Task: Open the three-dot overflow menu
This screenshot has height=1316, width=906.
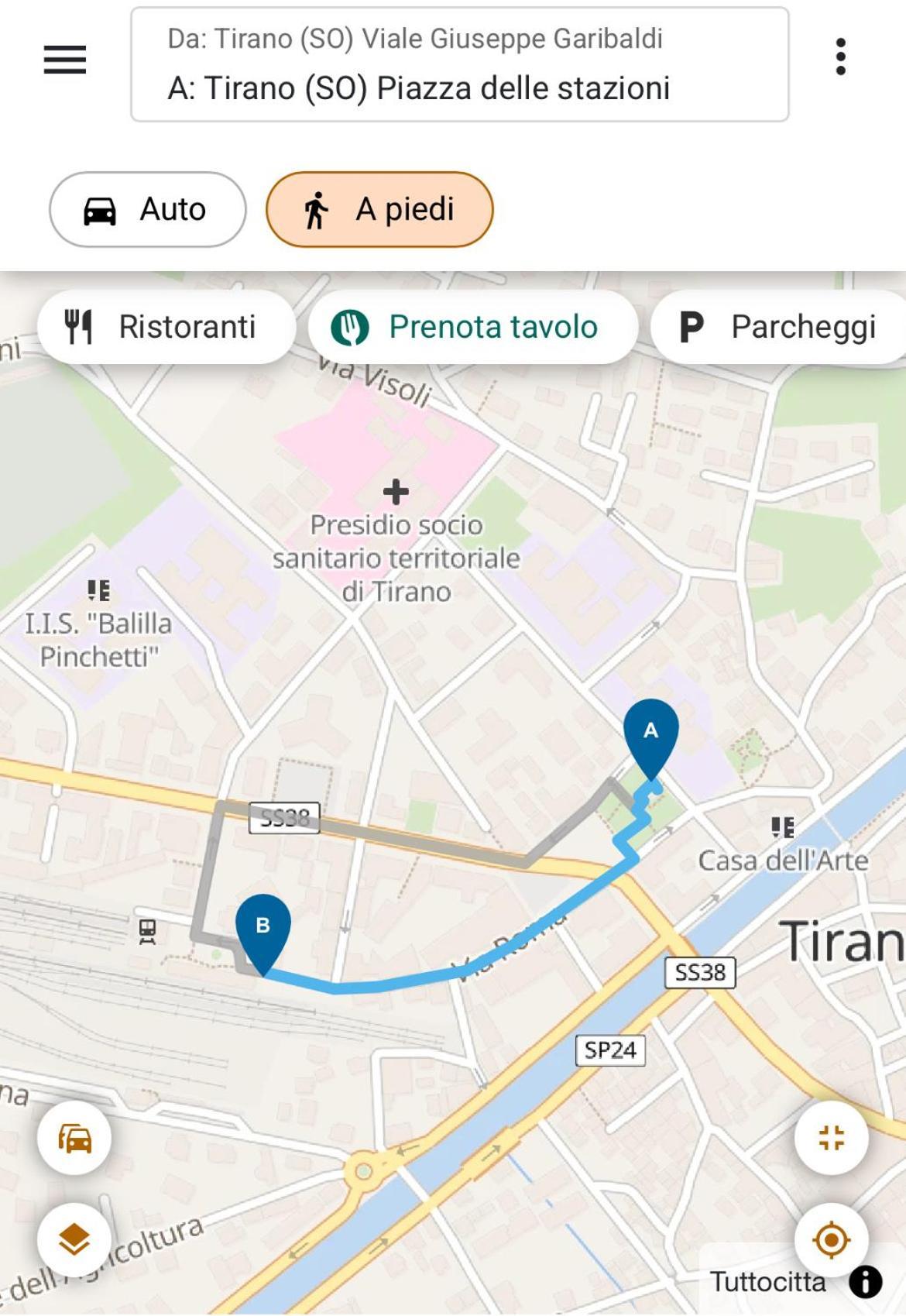Action: click(840, 57)
